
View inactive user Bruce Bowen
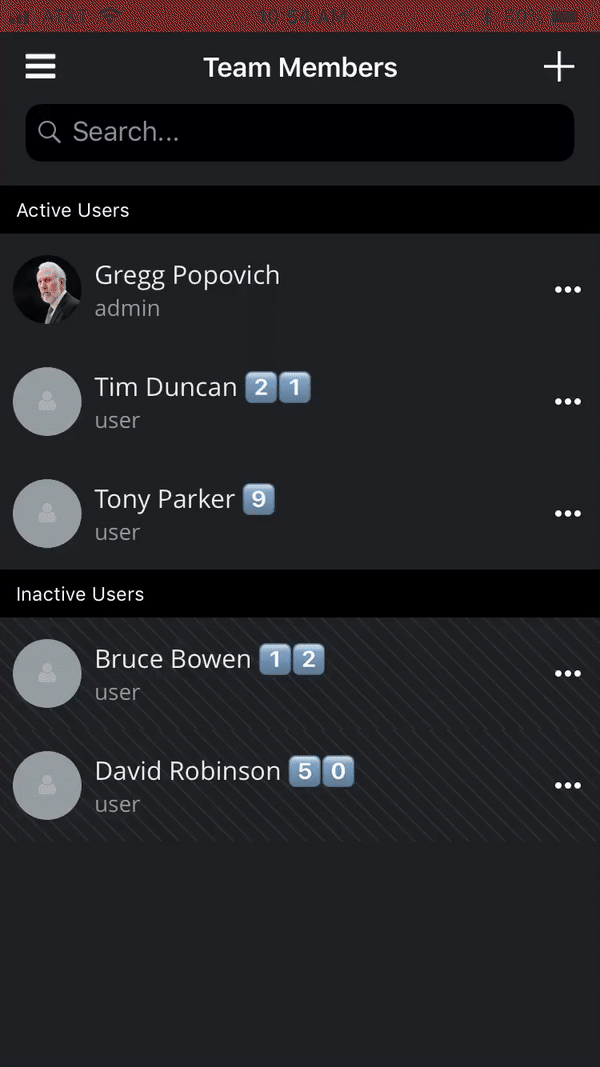point(300,674)
